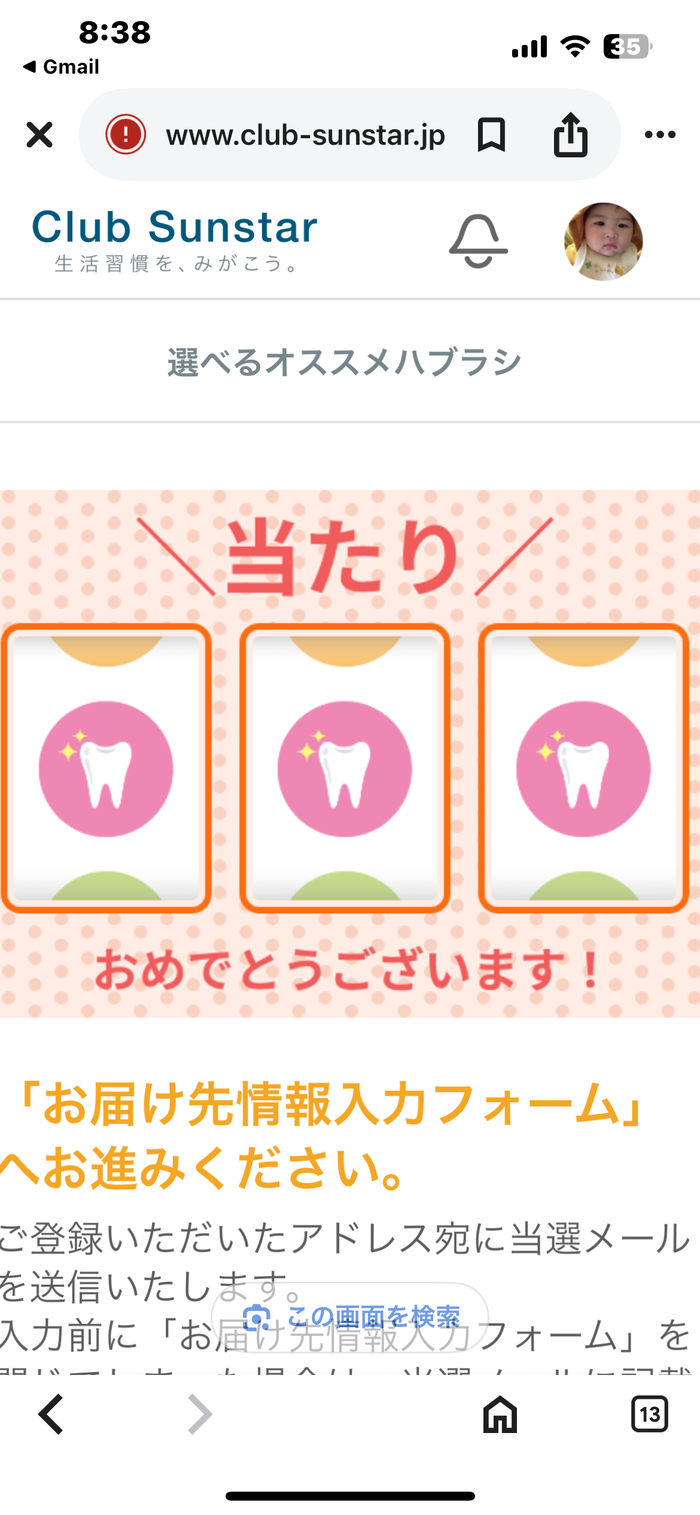Viewport: 700px width, 1515px height.
Task: Open the browser overflow menu
Action: click(660, 135)
